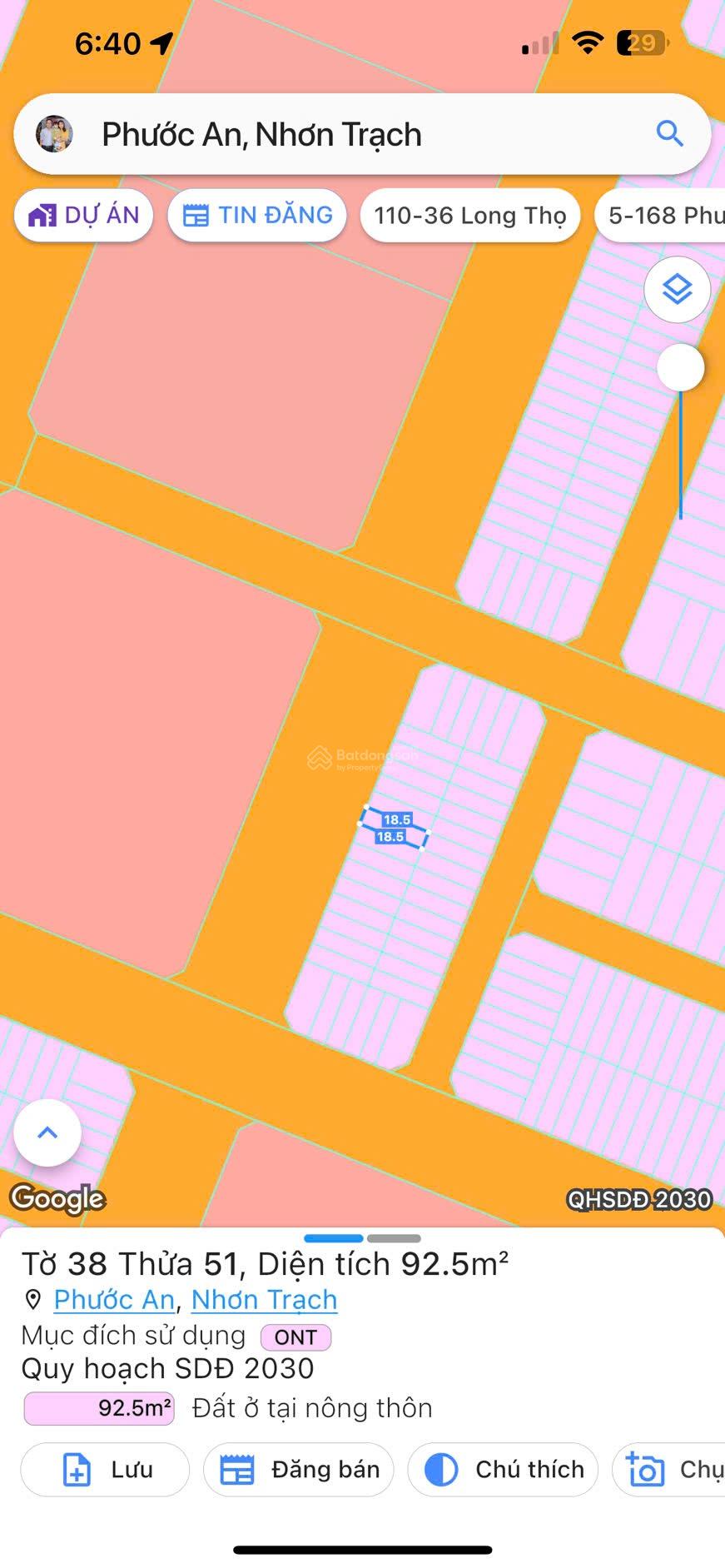Open Chú thích legend

(x=503, y=1469)
